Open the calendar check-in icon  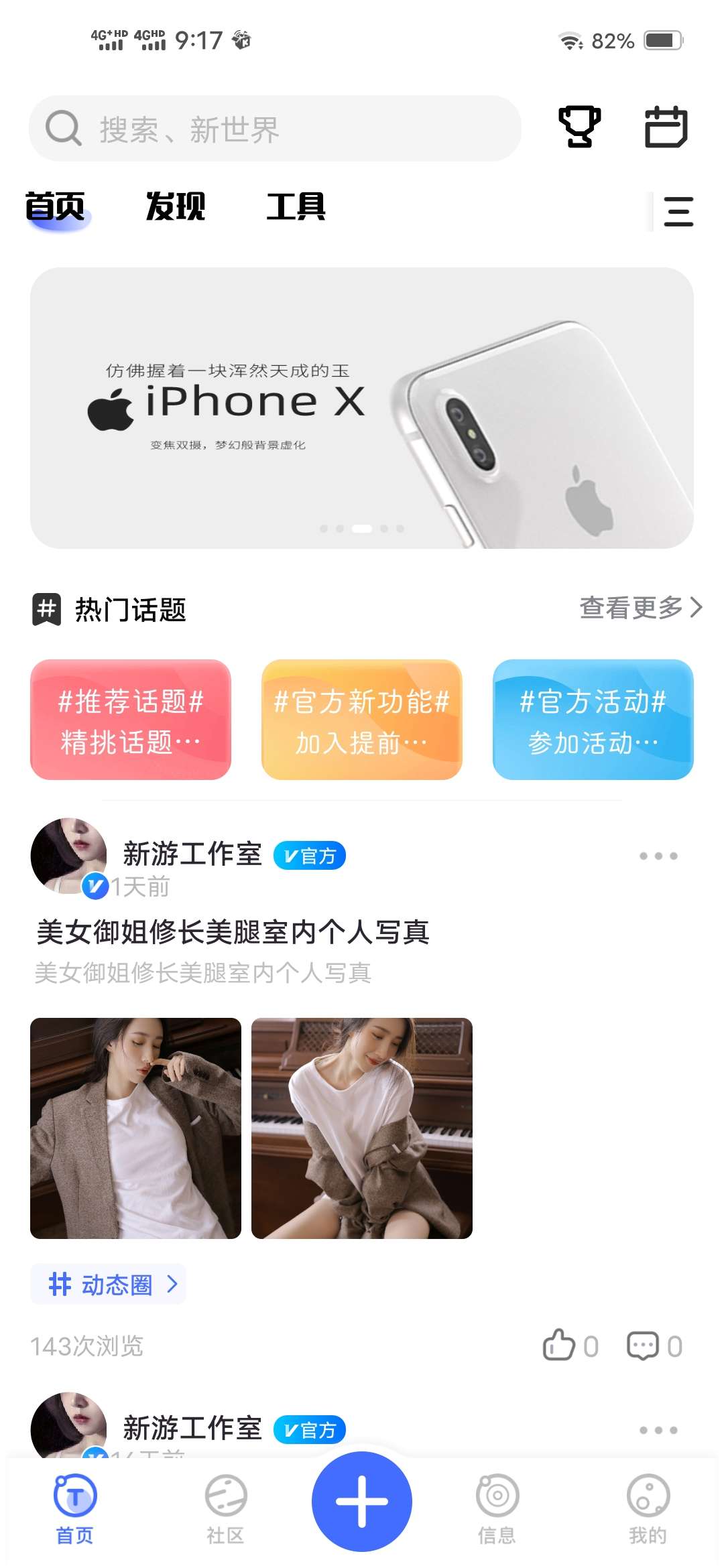click(x=665, y=127)
